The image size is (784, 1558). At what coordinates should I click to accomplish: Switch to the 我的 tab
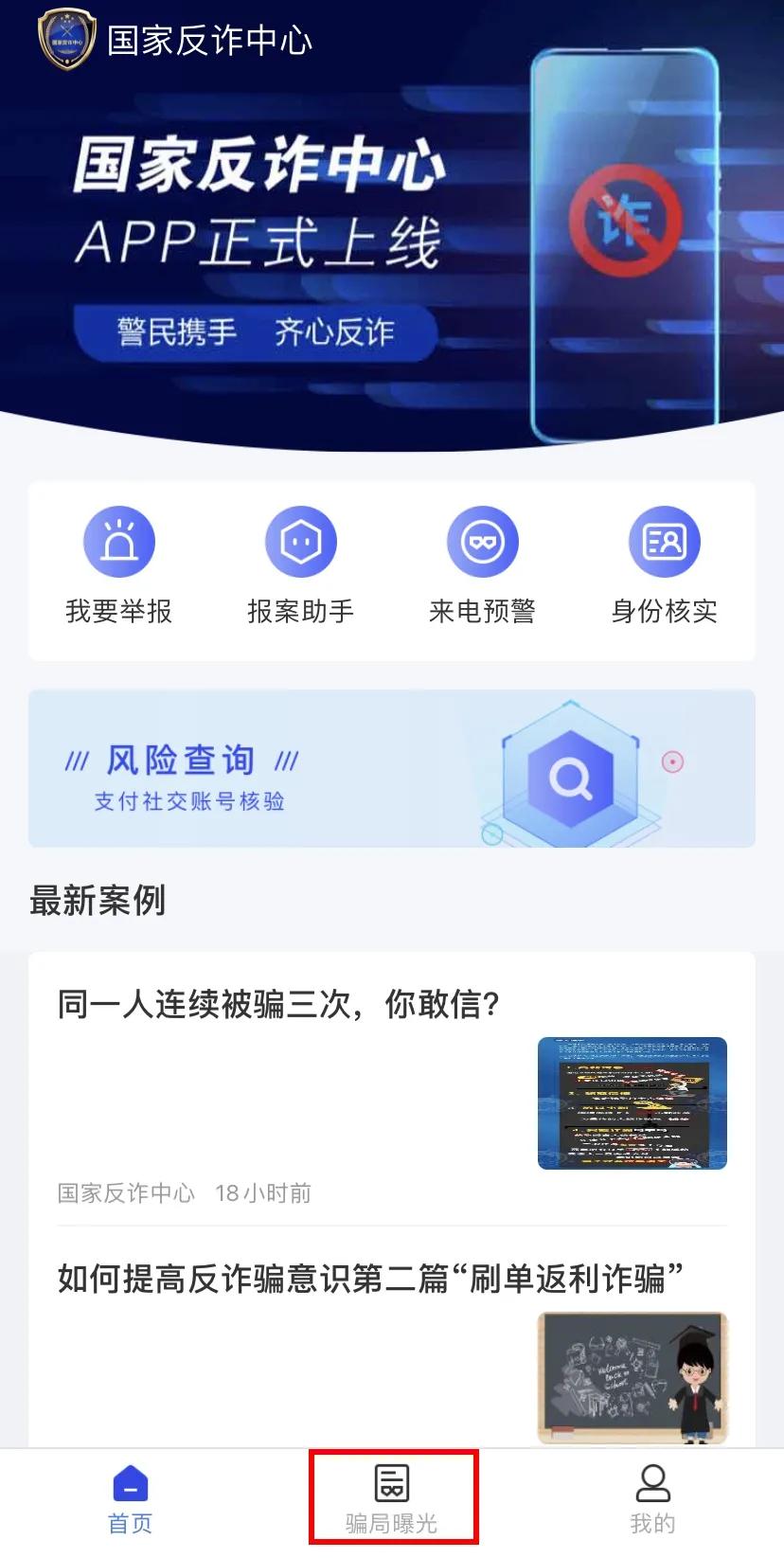tap(650, 1499)
